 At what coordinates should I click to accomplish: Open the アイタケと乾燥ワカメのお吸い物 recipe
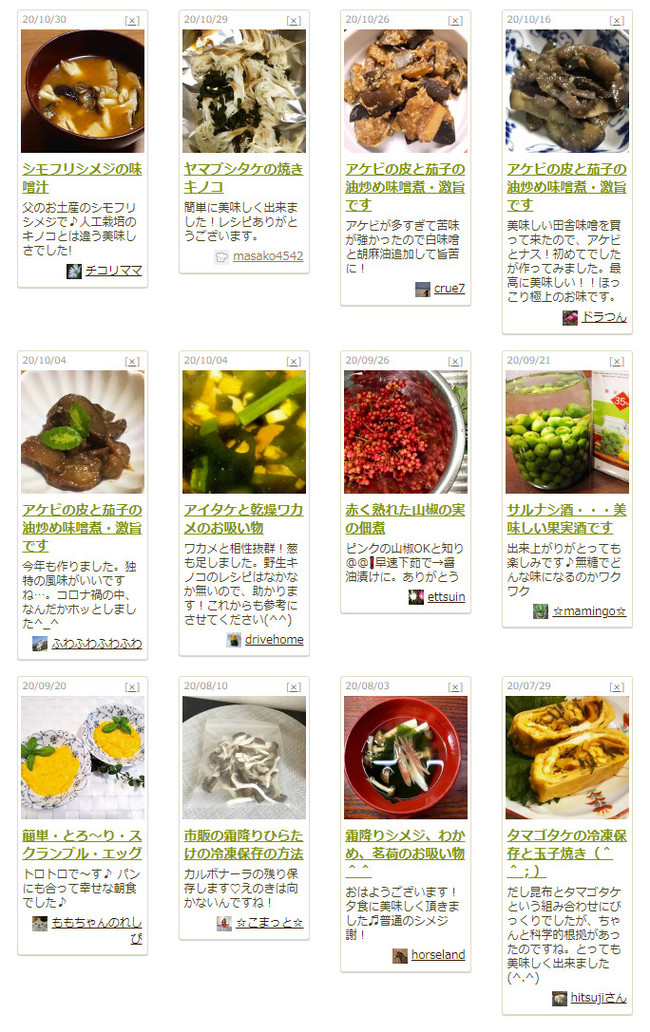point(244,518)
